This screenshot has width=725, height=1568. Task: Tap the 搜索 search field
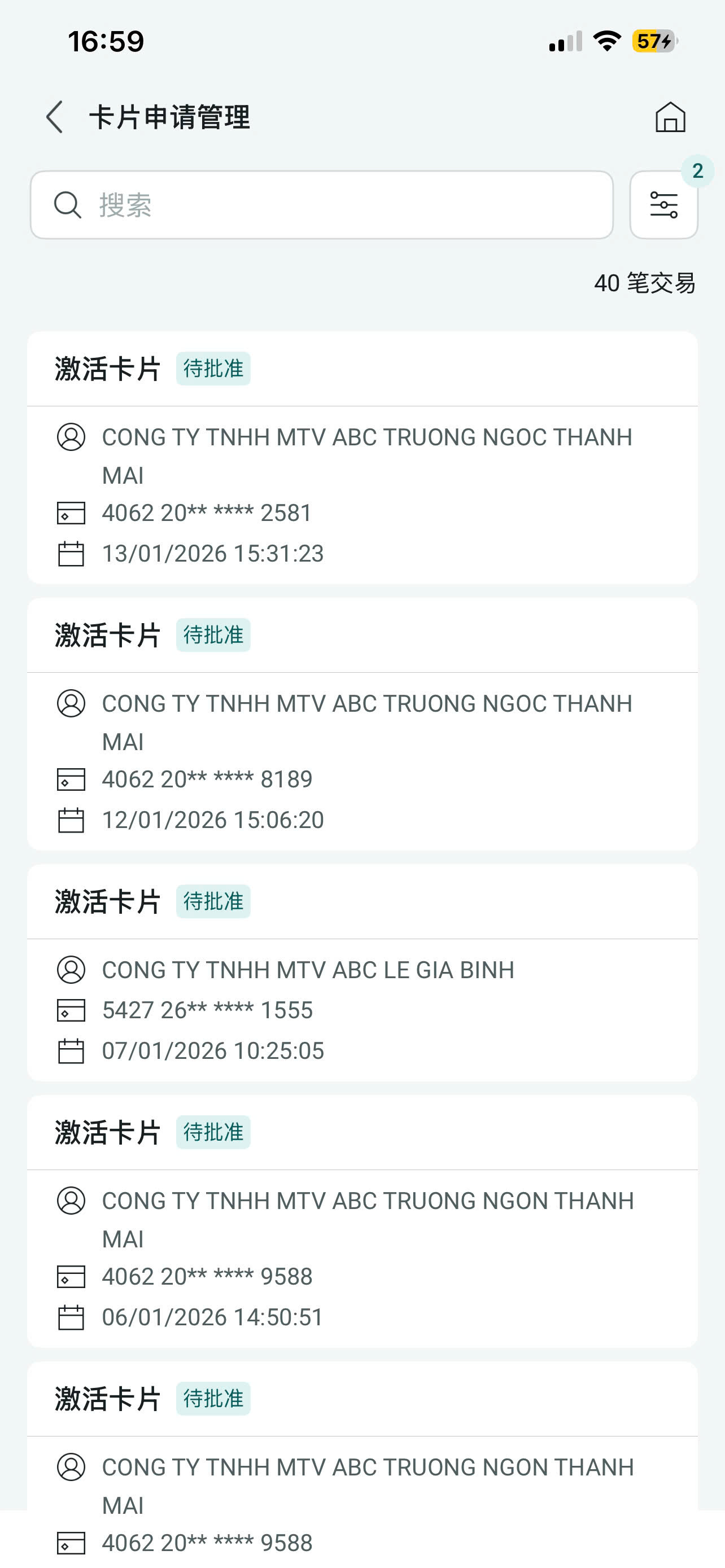click(x=321, y=204)
